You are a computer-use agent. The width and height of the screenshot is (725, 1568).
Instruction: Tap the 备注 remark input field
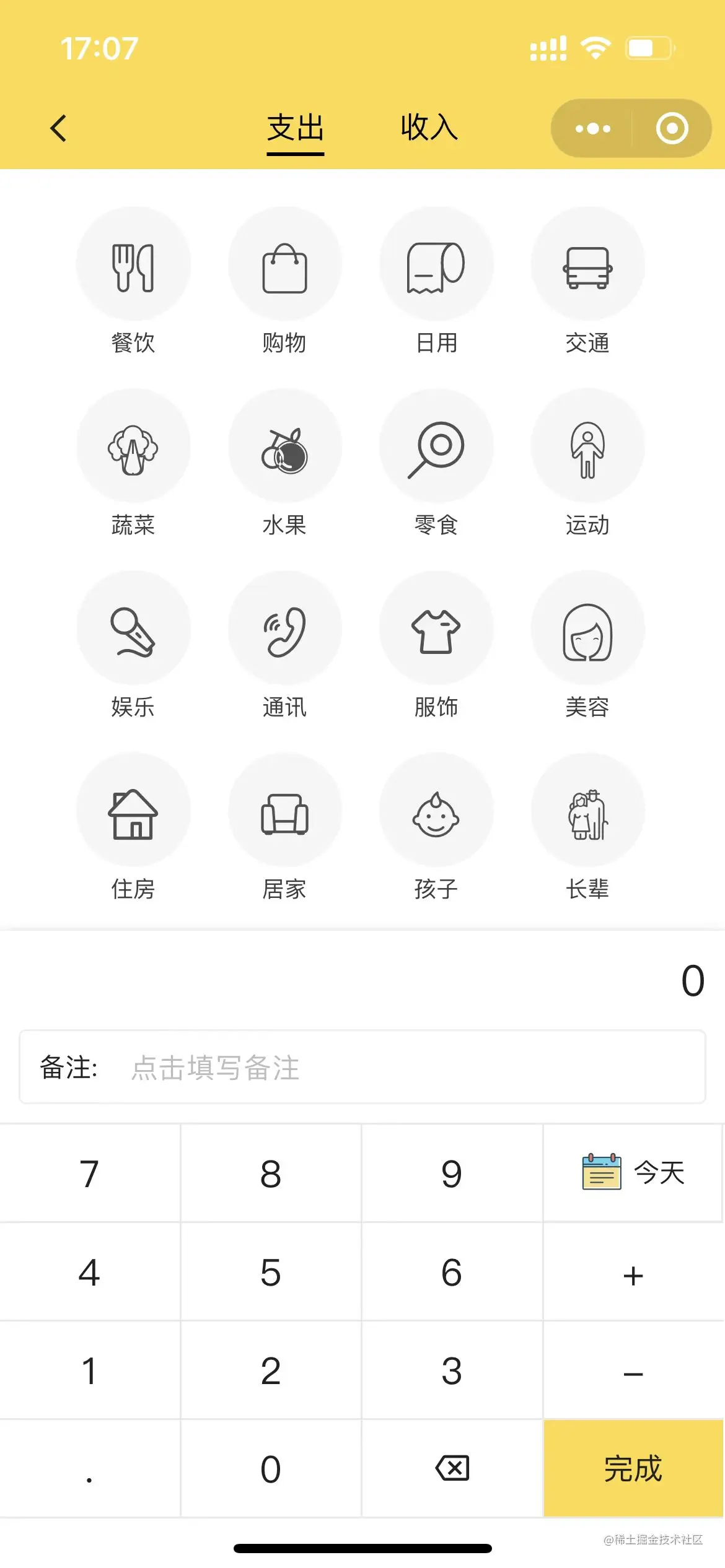tap(362, 1067)
